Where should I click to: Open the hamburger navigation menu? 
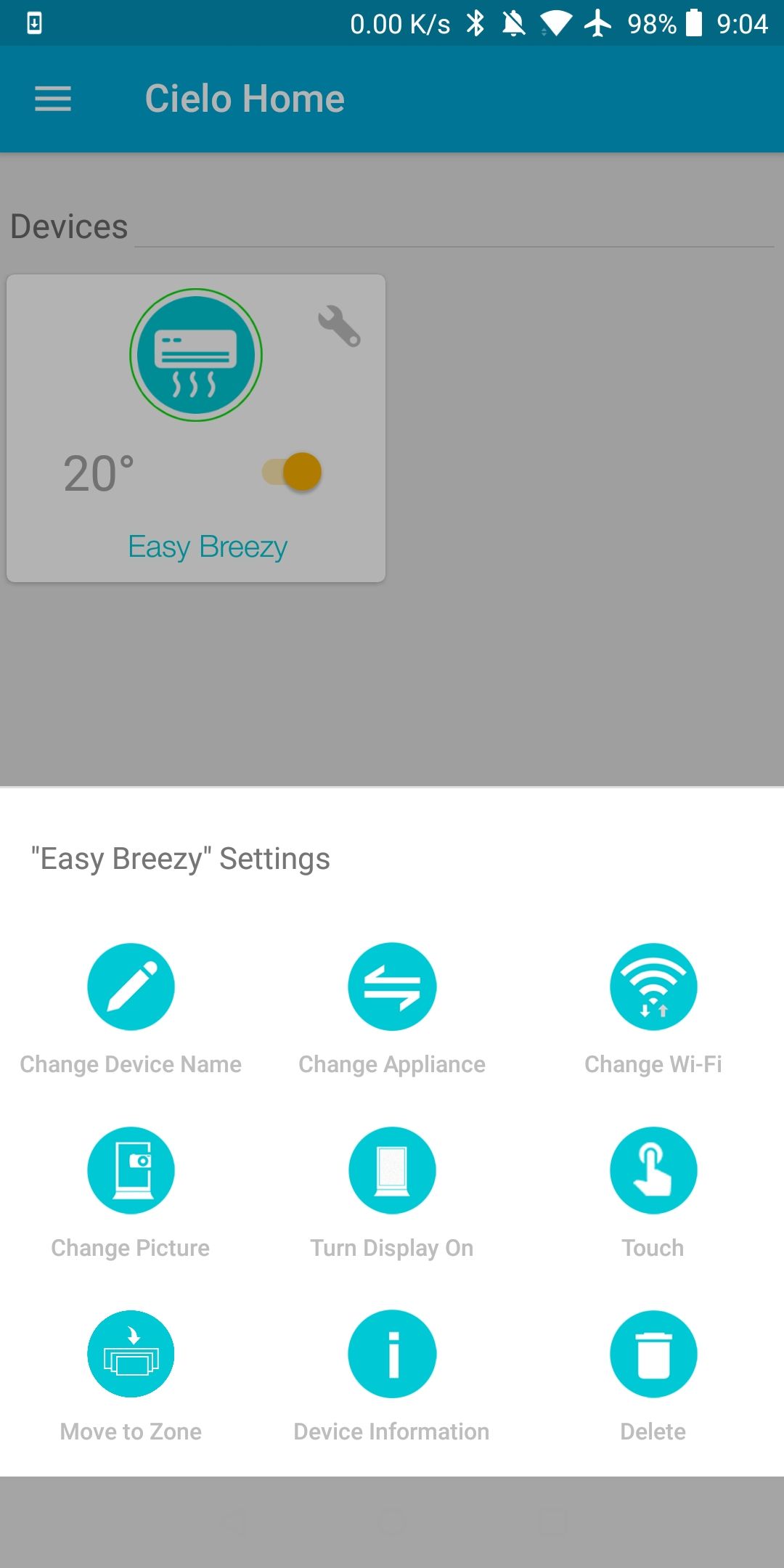click(x=52, y=98)
